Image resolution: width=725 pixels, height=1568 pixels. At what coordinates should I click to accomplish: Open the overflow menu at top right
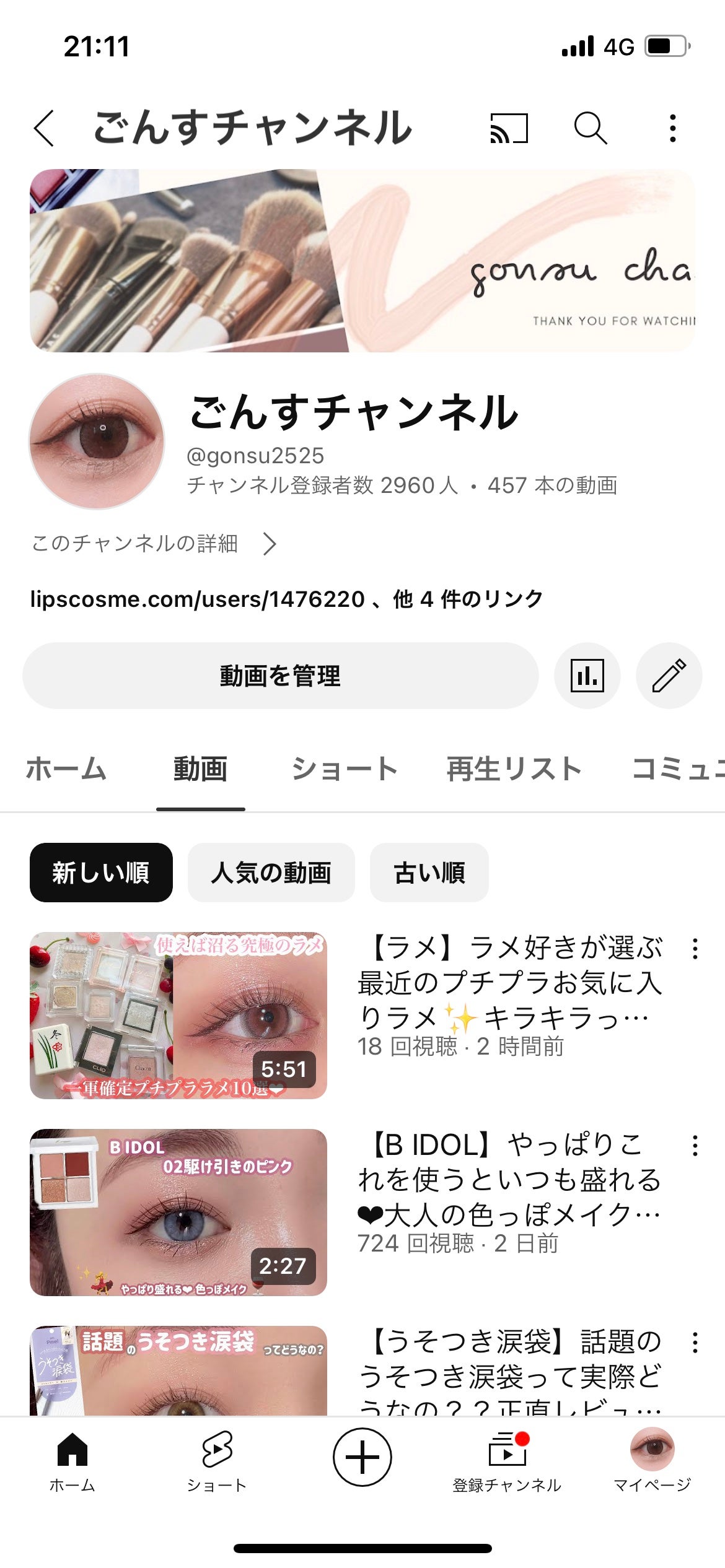coord(672,128)
